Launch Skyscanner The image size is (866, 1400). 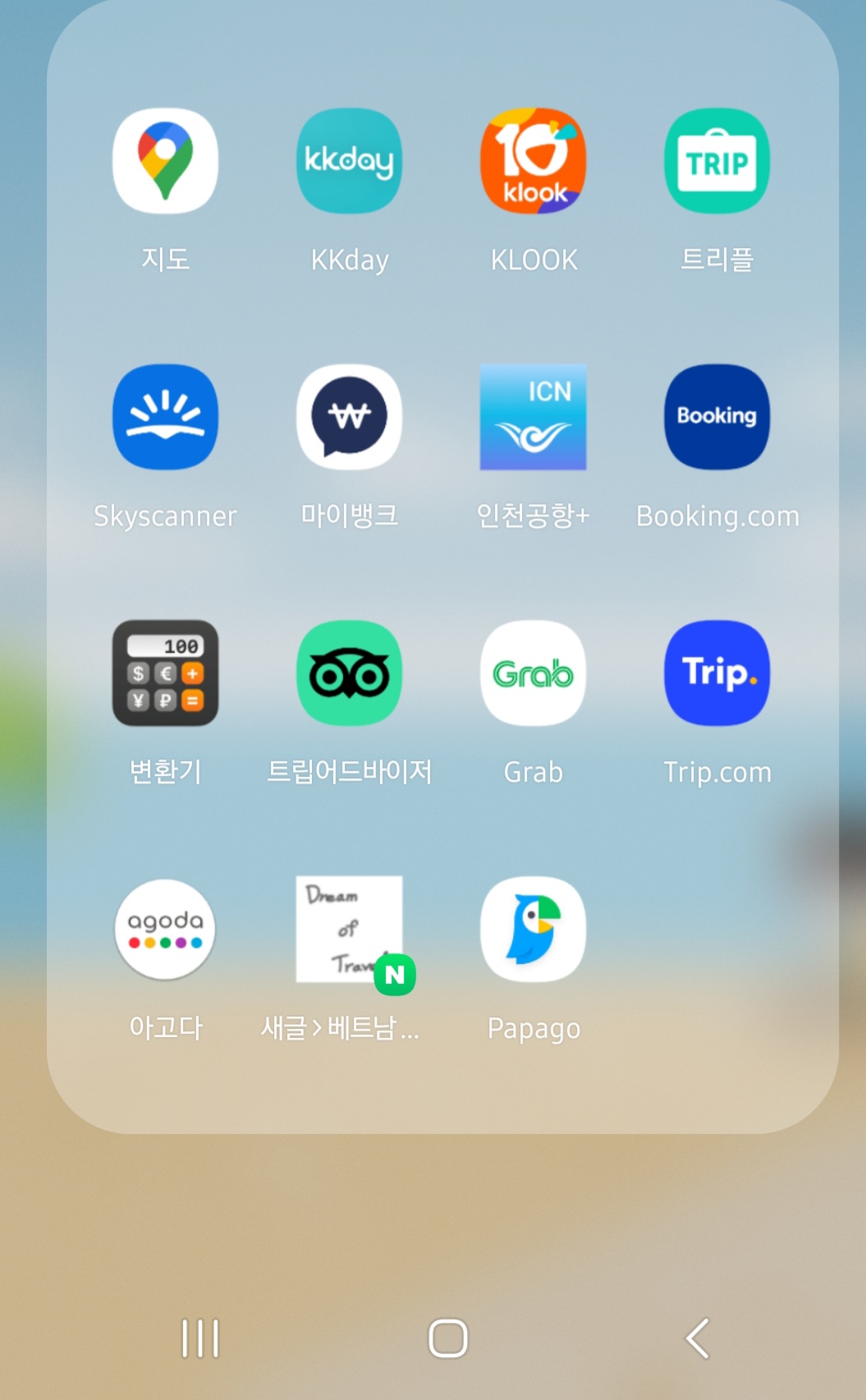coord(165,417)
